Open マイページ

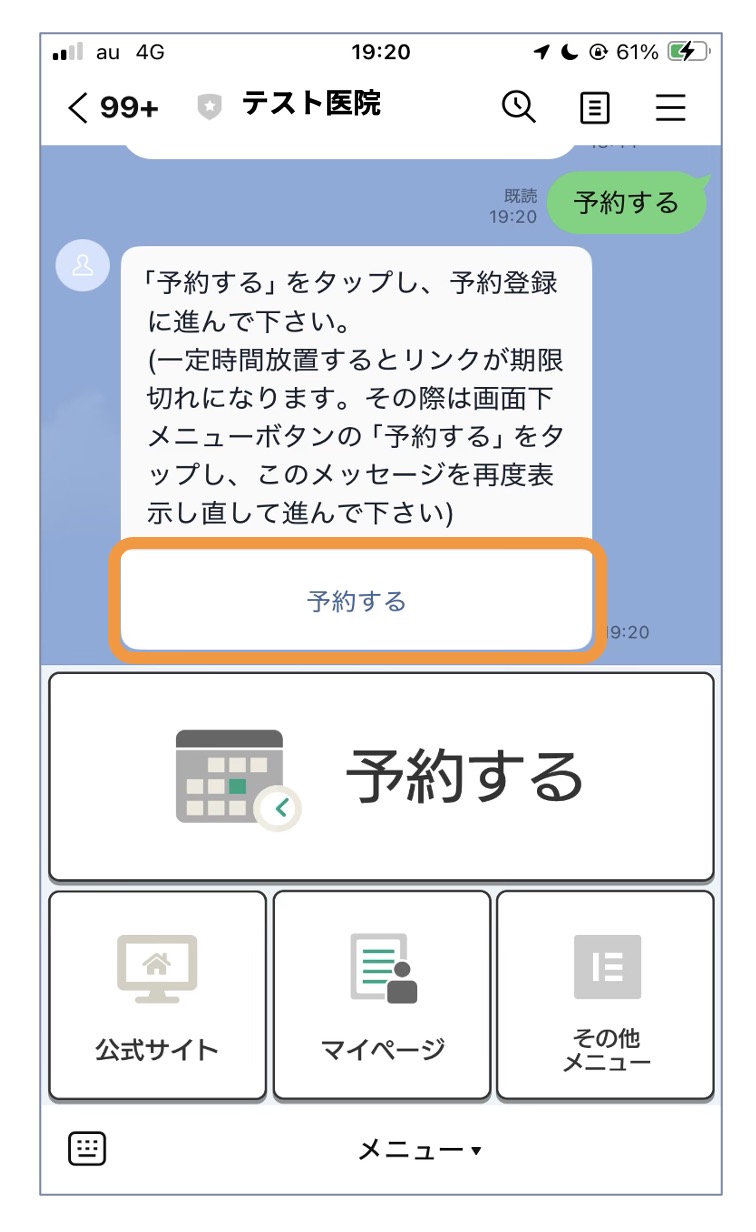pyautogui.click(x=382, y=995)
